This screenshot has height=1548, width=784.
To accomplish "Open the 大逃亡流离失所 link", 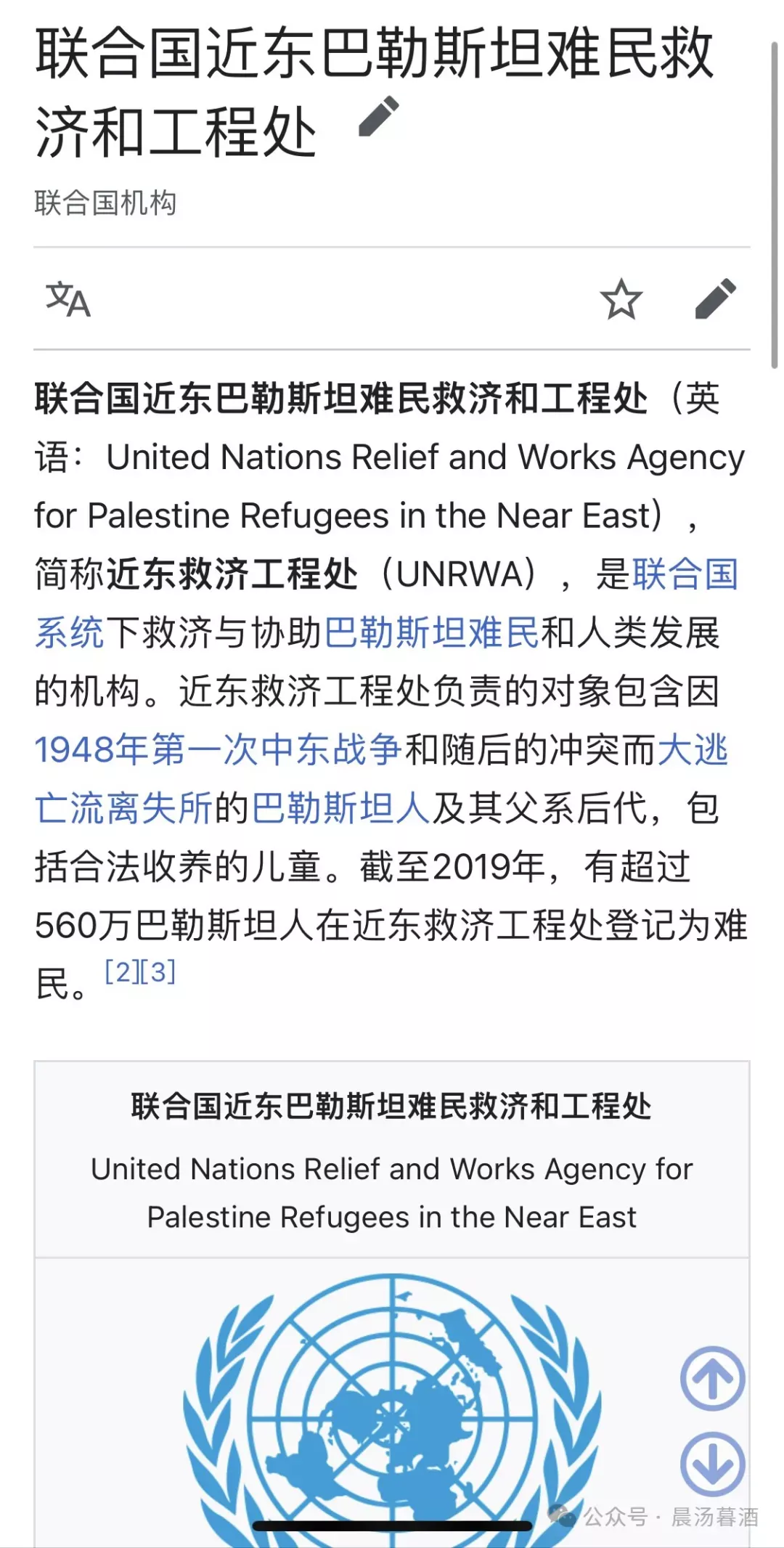I will click(123, 808).
